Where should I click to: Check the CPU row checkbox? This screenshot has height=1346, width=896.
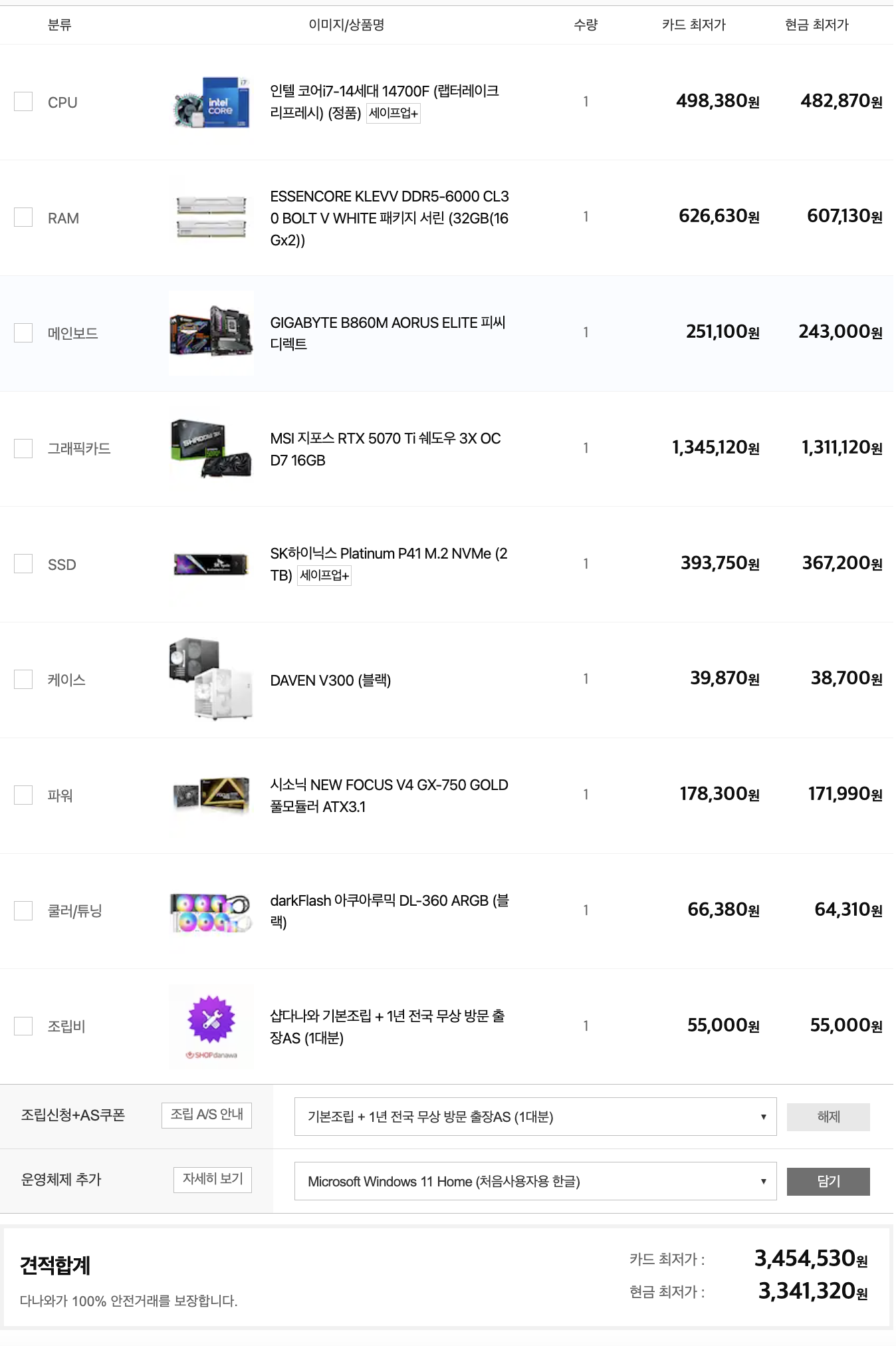coord(23,102)
